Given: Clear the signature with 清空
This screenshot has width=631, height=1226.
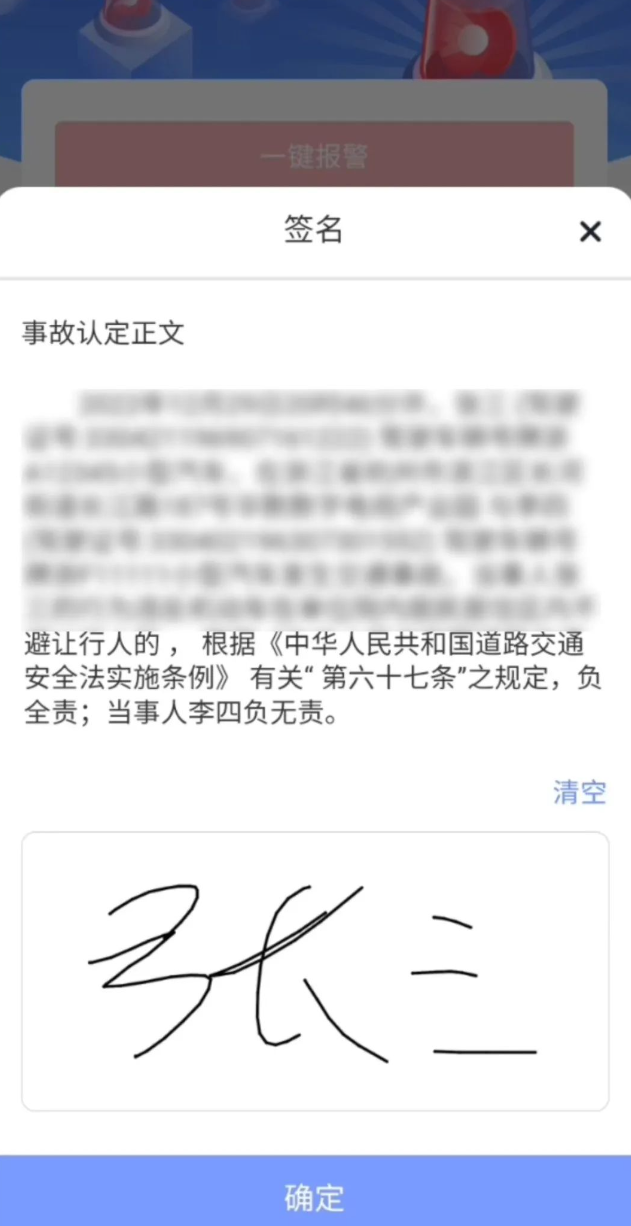Looking at the screenshot, I should click(579, 792).
